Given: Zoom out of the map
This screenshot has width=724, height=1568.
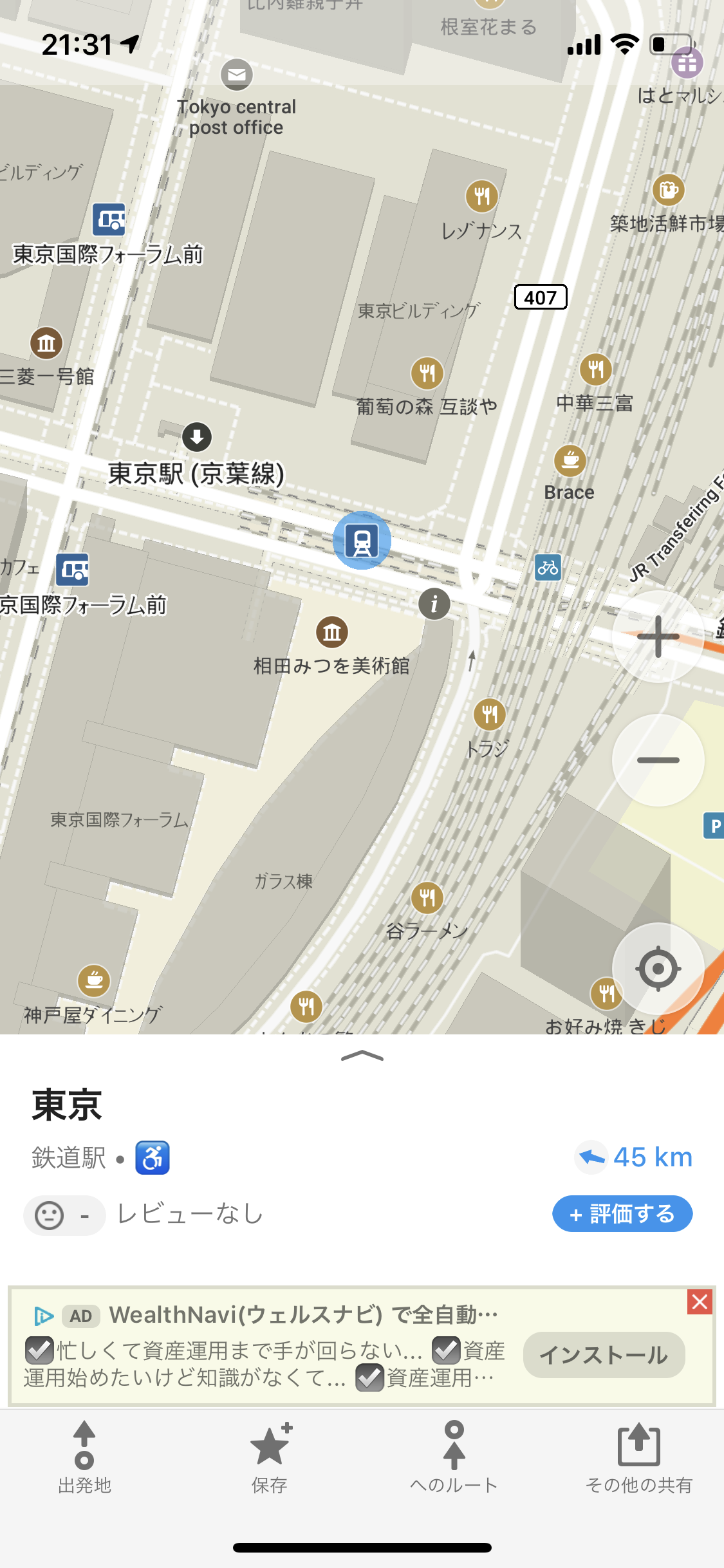Looking at the screenshot, I should 658,760.
